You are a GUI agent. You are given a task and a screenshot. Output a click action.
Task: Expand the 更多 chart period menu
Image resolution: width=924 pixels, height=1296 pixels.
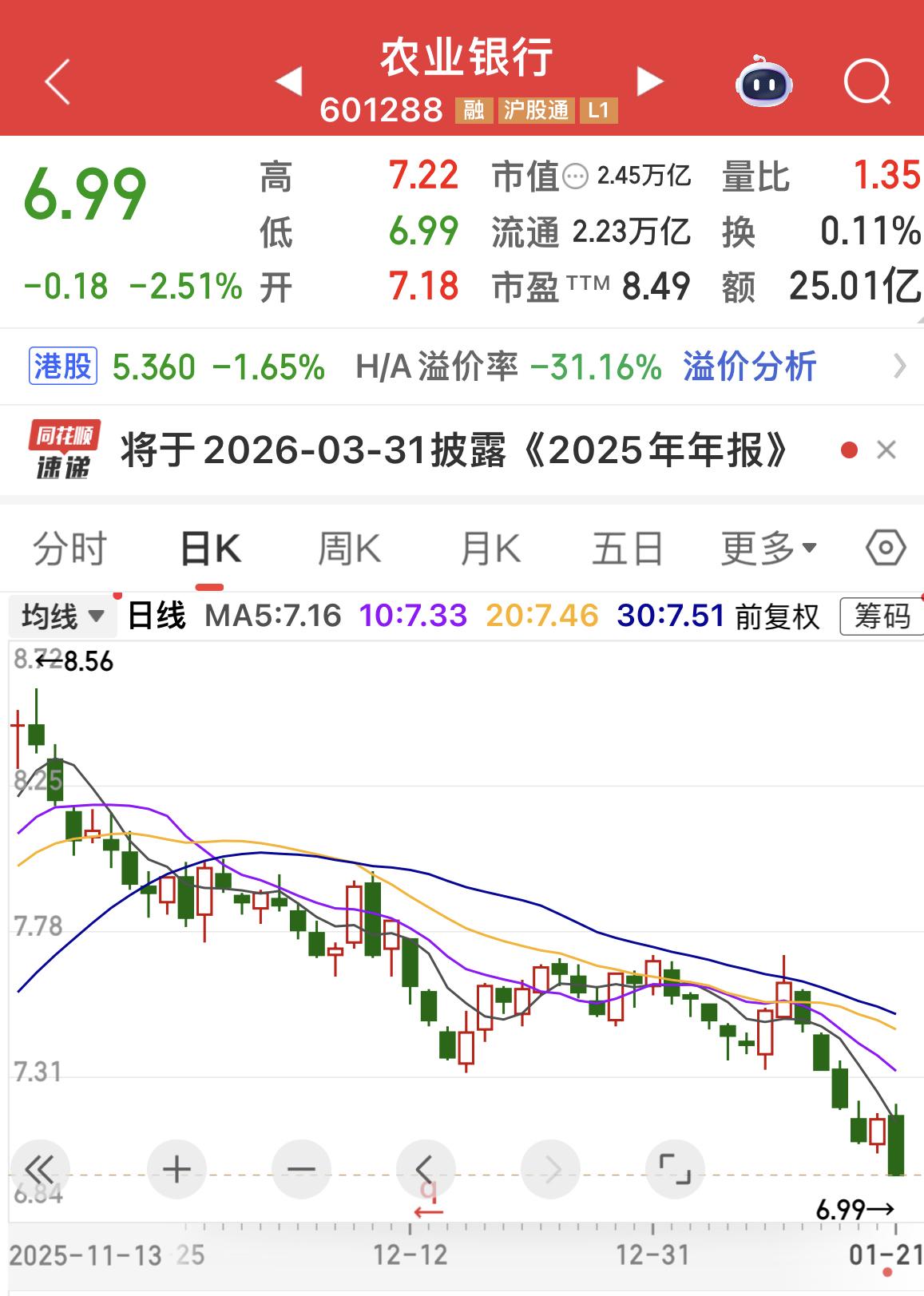[759, 547]
